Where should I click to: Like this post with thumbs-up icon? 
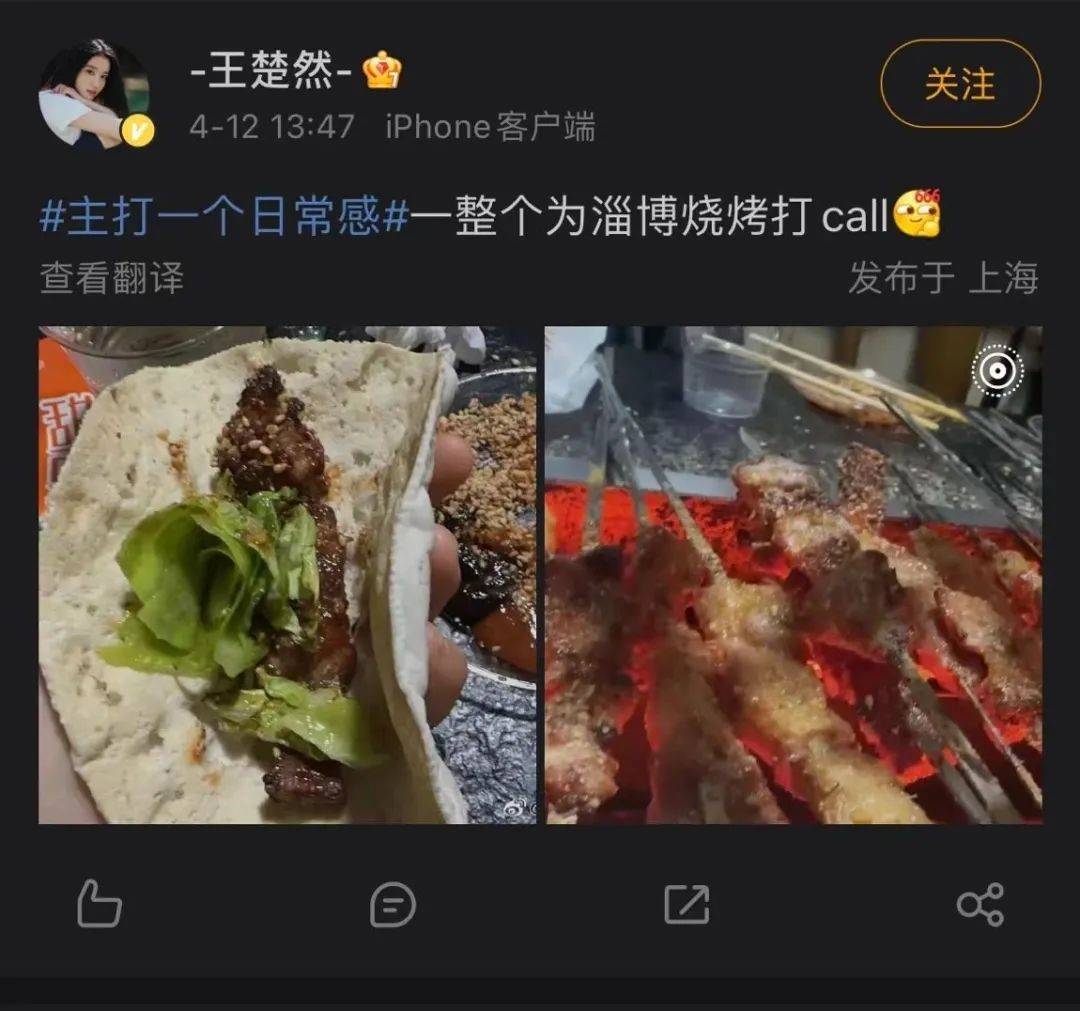pyautogui.click(x=100, y=904)
